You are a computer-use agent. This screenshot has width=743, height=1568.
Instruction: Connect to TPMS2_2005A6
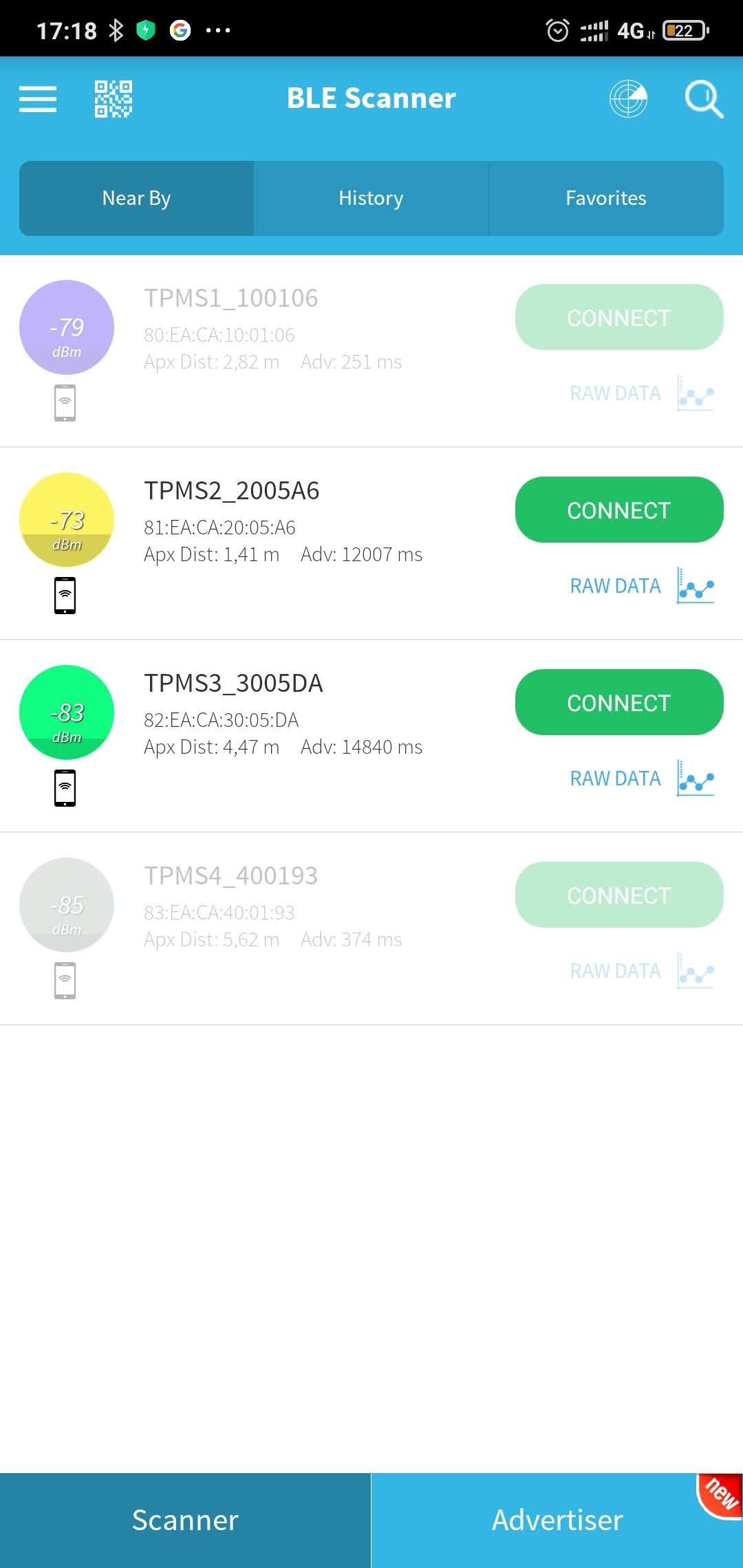[x=618, y=510]
